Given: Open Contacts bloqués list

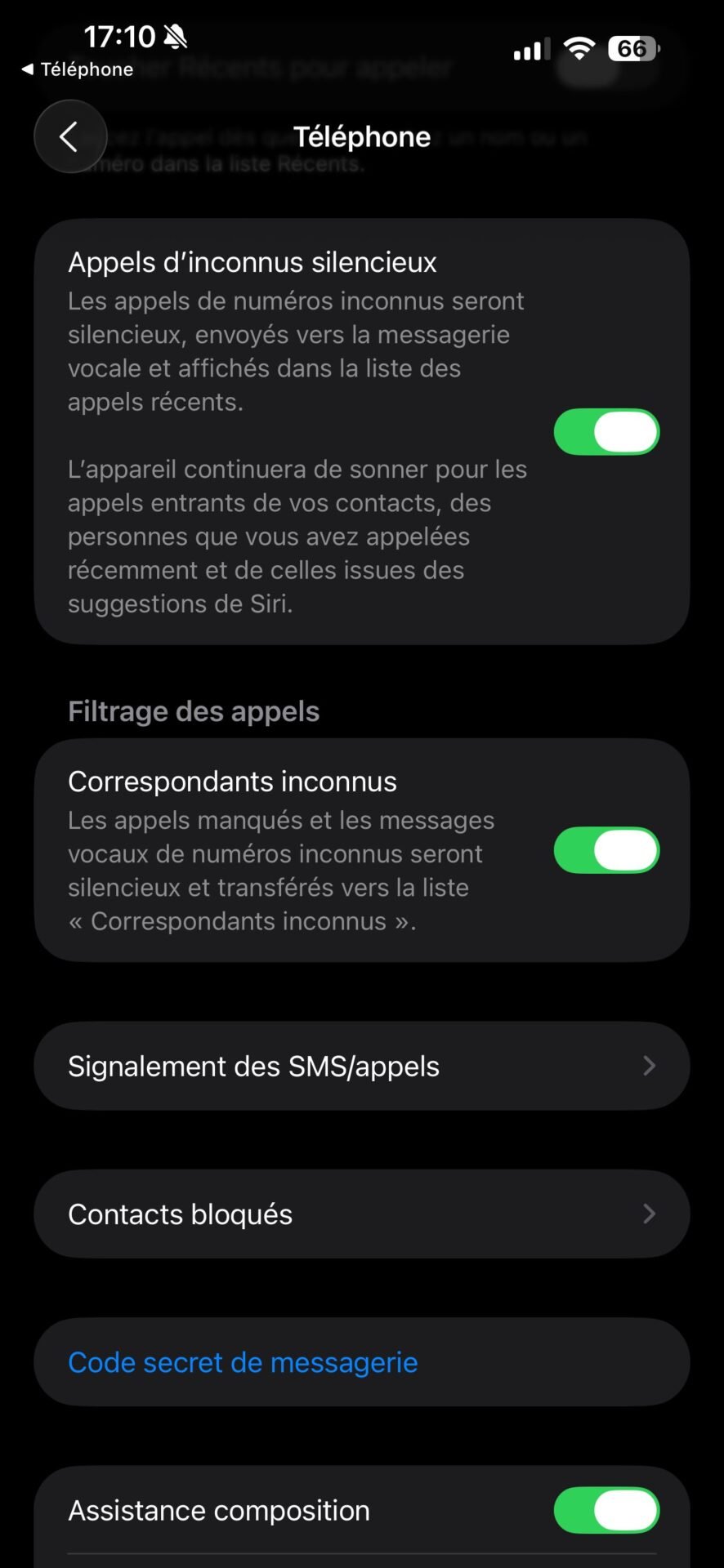Looking at the screenshot, I should click(x=362, y=1214).
